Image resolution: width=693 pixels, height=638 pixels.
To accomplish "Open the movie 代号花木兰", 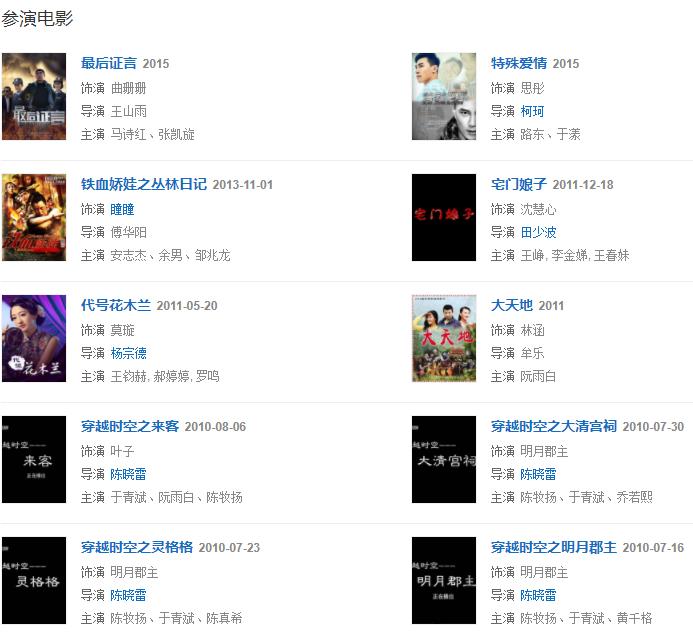I will click(x=116, y=306).
